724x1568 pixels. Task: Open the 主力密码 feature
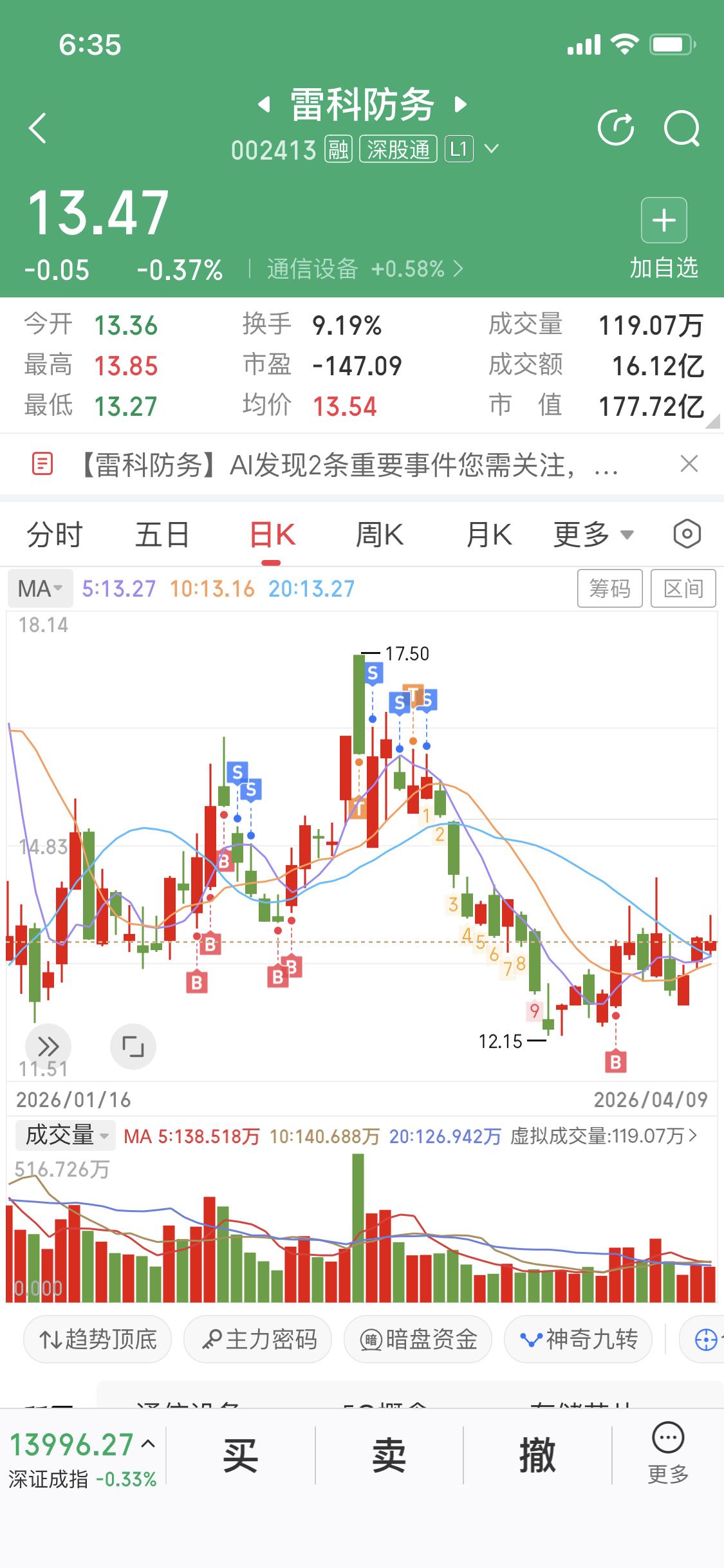tap(257, 1339)
